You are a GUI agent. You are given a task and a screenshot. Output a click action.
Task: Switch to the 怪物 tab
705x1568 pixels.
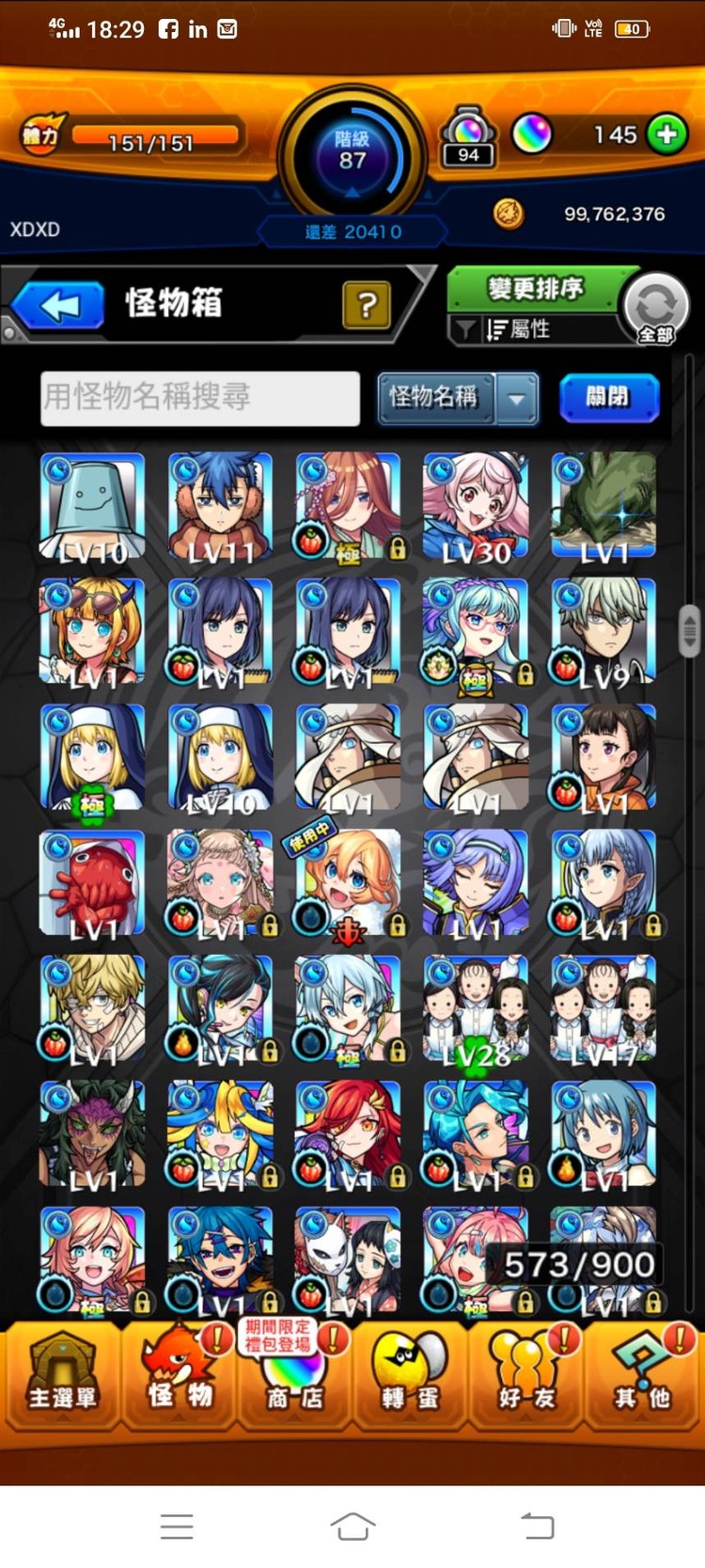[x=179, y=1371]
